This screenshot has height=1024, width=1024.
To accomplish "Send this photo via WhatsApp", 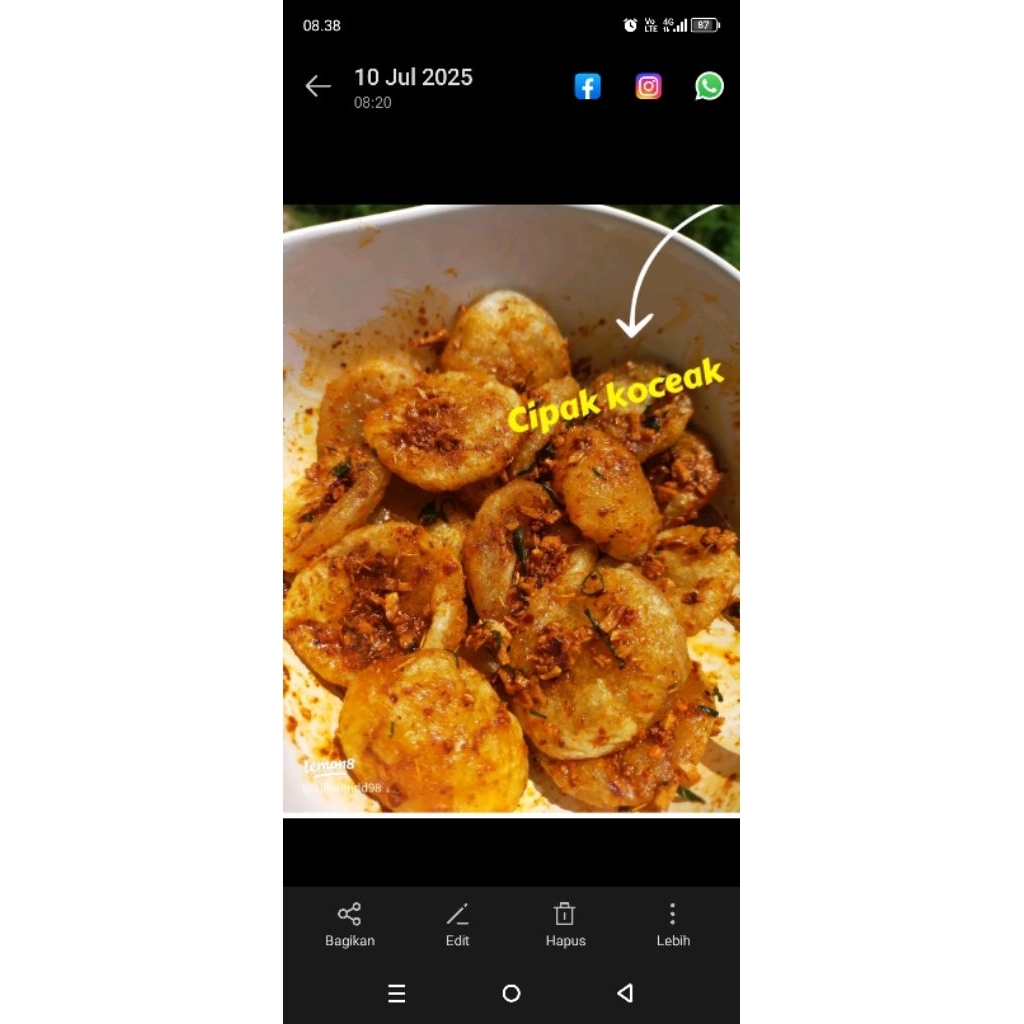I will (709, 87).
